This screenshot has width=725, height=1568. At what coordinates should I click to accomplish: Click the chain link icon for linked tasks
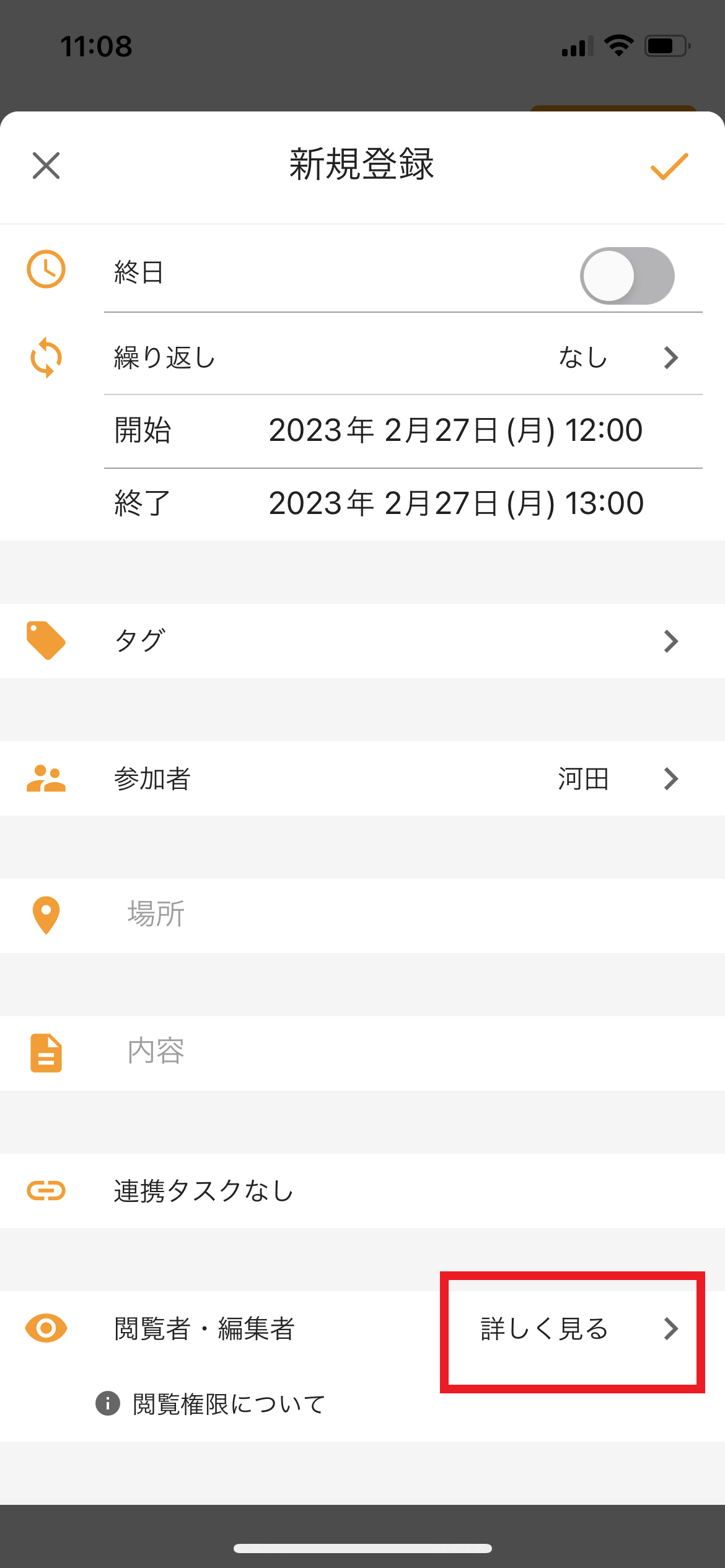(45, 1189)
